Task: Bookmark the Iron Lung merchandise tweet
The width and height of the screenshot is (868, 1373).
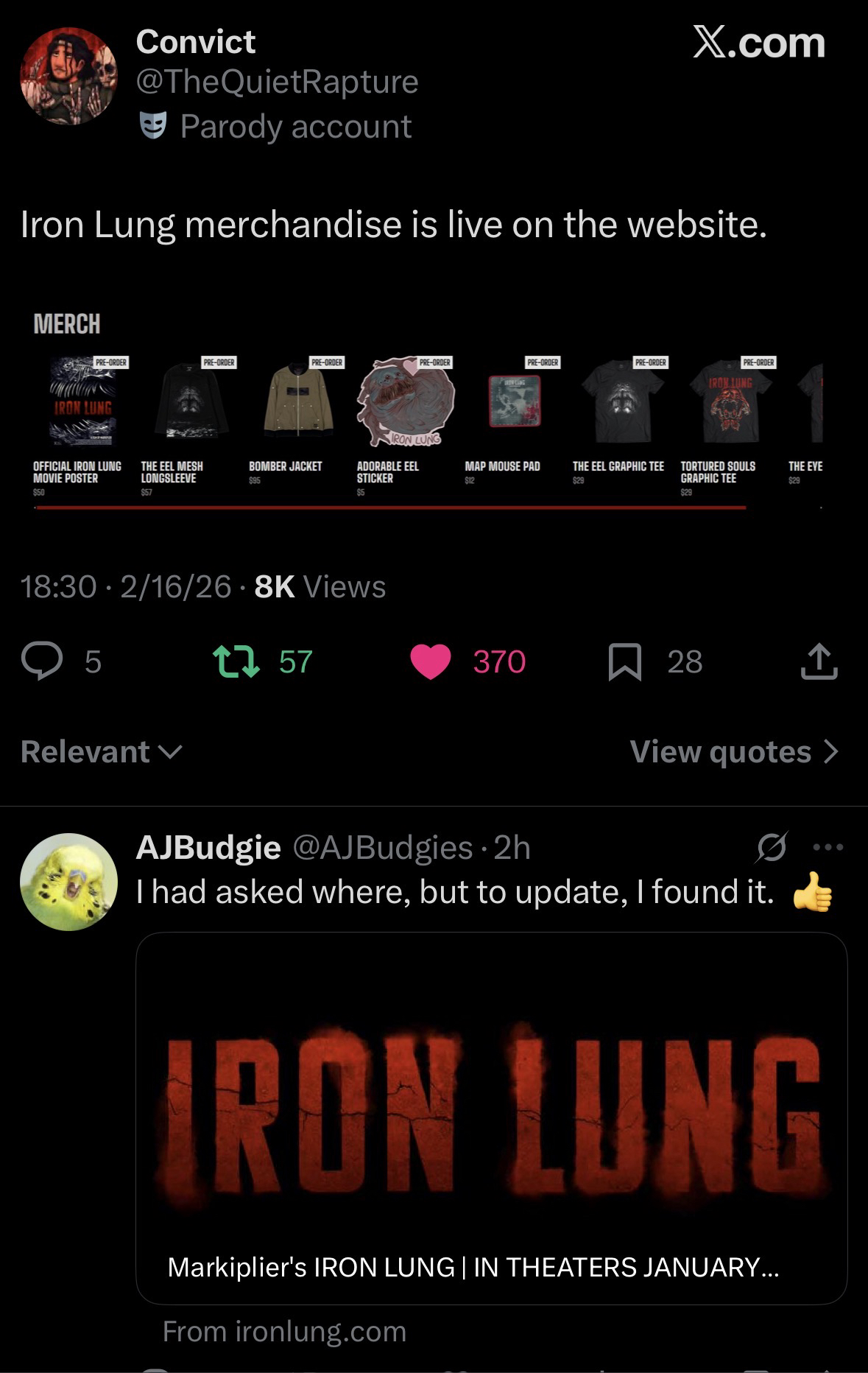Action: (624, 661)
